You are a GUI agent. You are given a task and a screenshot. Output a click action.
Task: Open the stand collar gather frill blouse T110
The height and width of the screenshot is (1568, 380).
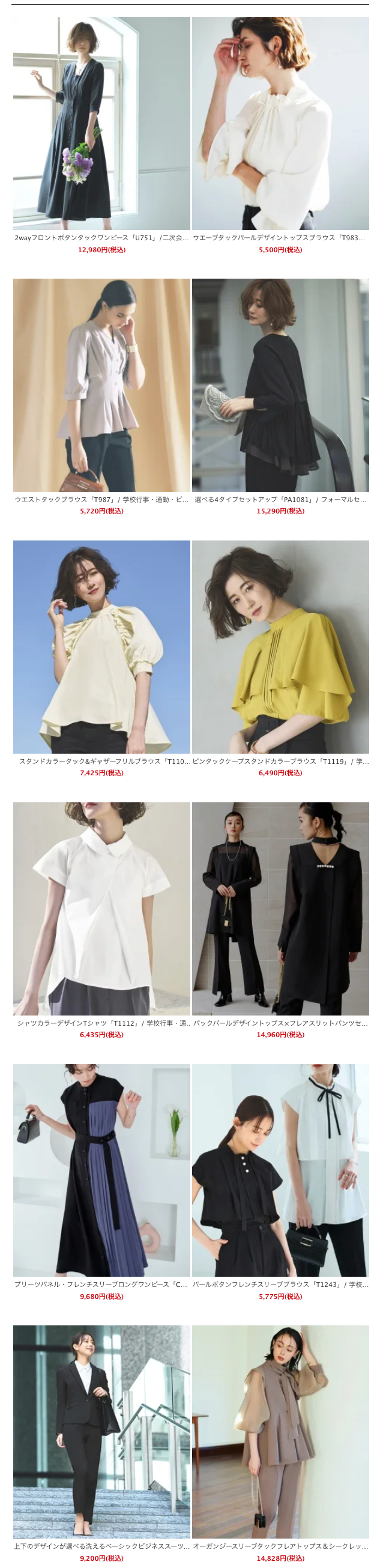click(101, 646)
